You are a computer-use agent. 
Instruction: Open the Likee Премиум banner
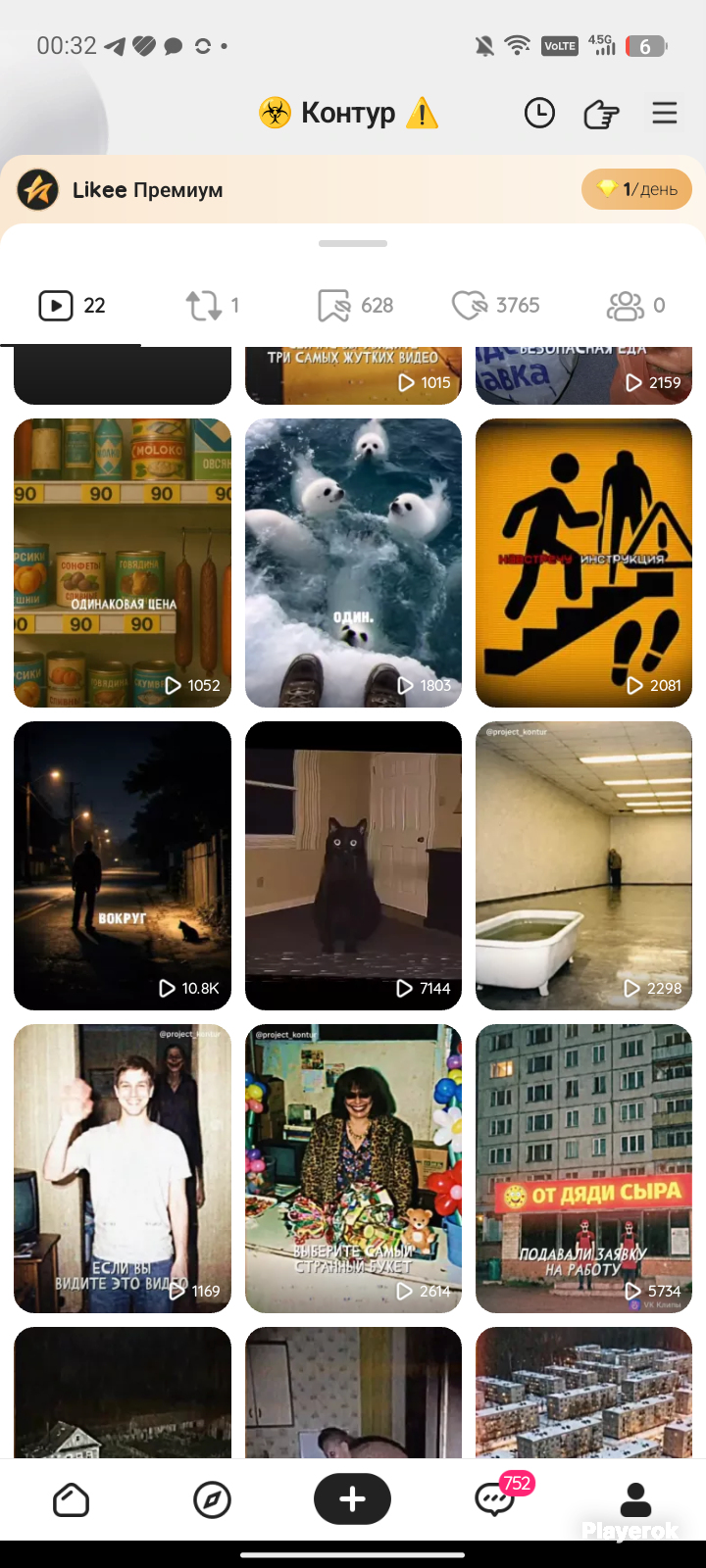pyautogui.click(x=353, y=189)
